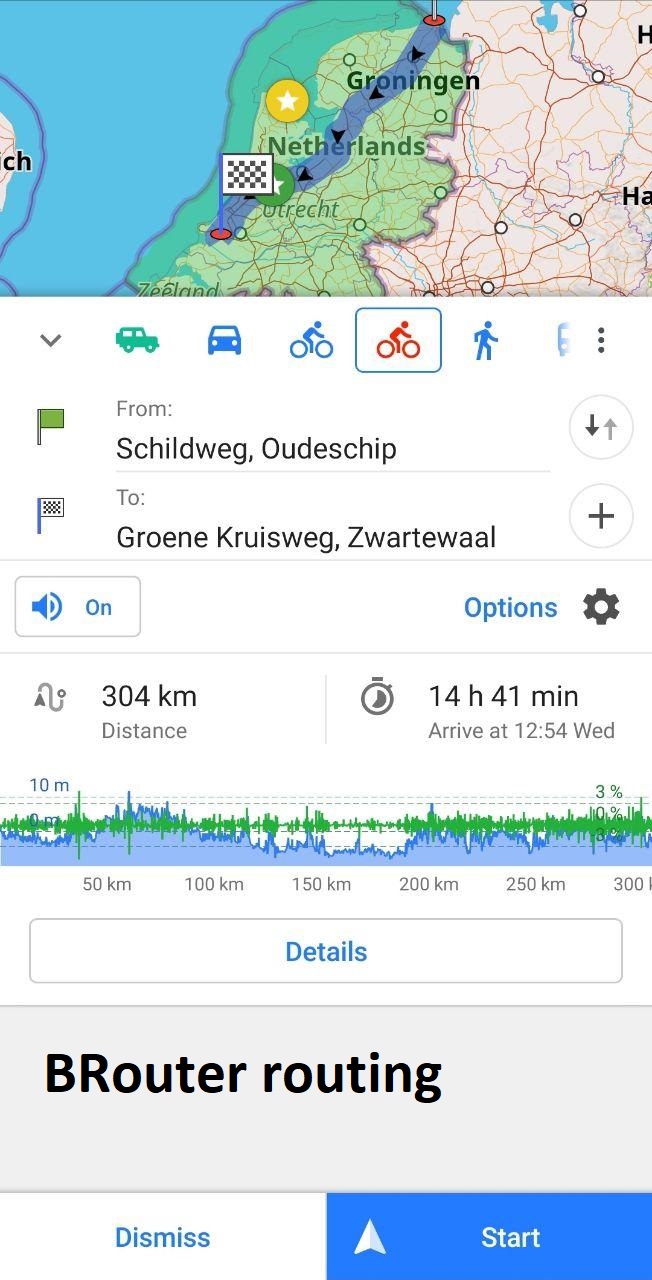Open the three-dot profile overflow menu
This screenshot has height=1280, width=652.
coord(601,341)
